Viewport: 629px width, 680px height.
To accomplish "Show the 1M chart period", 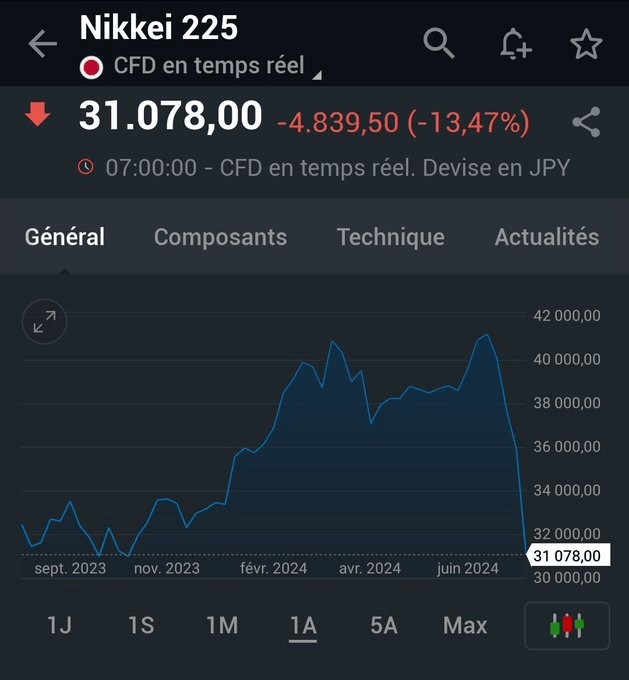I will coord(222,626).
